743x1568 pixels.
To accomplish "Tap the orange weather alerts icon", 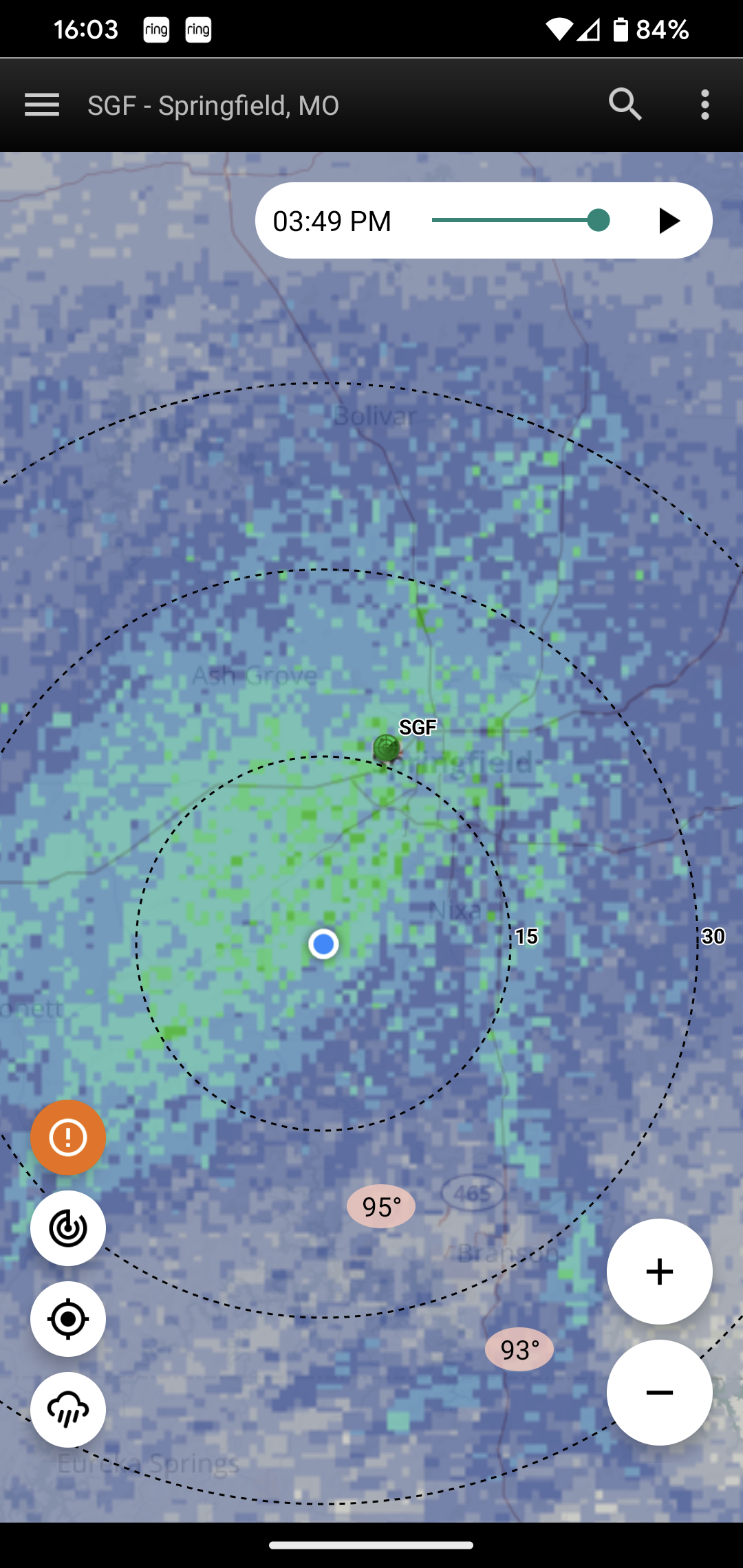I will pyautogui.click(x=67, y=1136).
